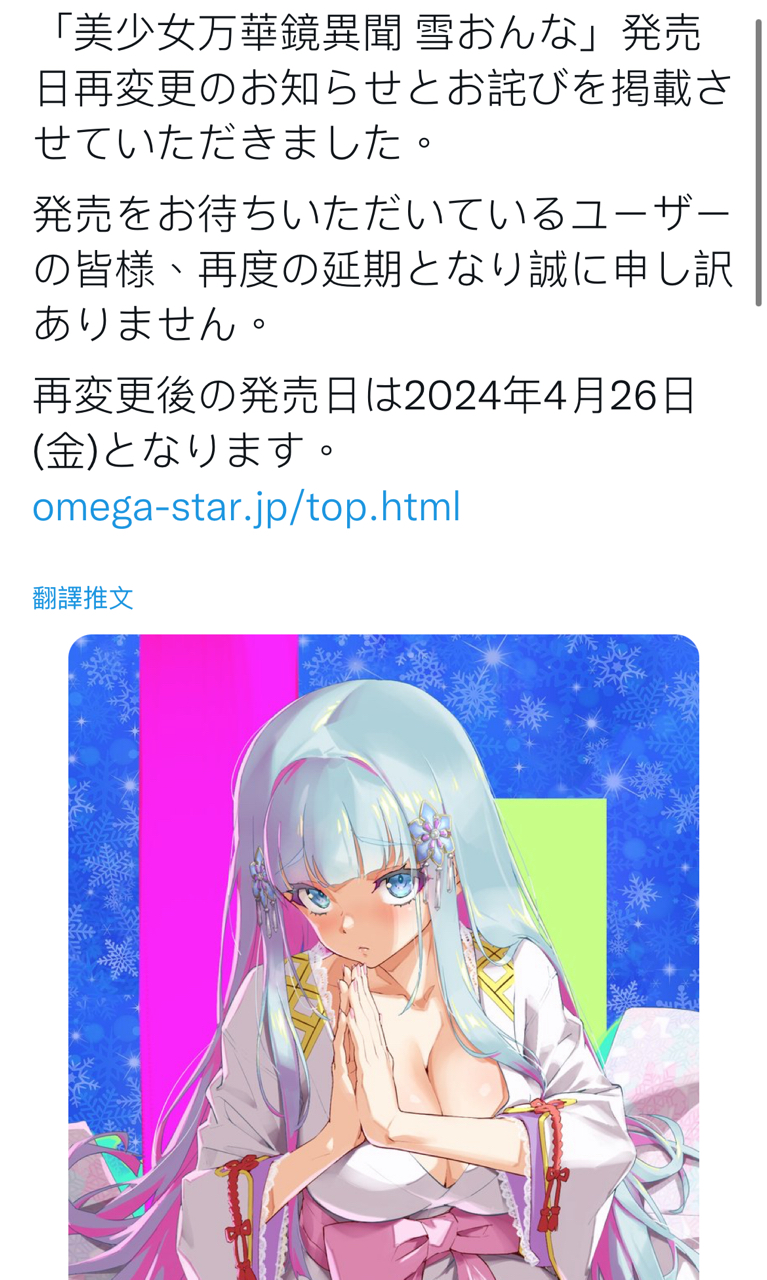Open the attached snow girl illustration
767x1280 pixels.
(x=383, y=950)
